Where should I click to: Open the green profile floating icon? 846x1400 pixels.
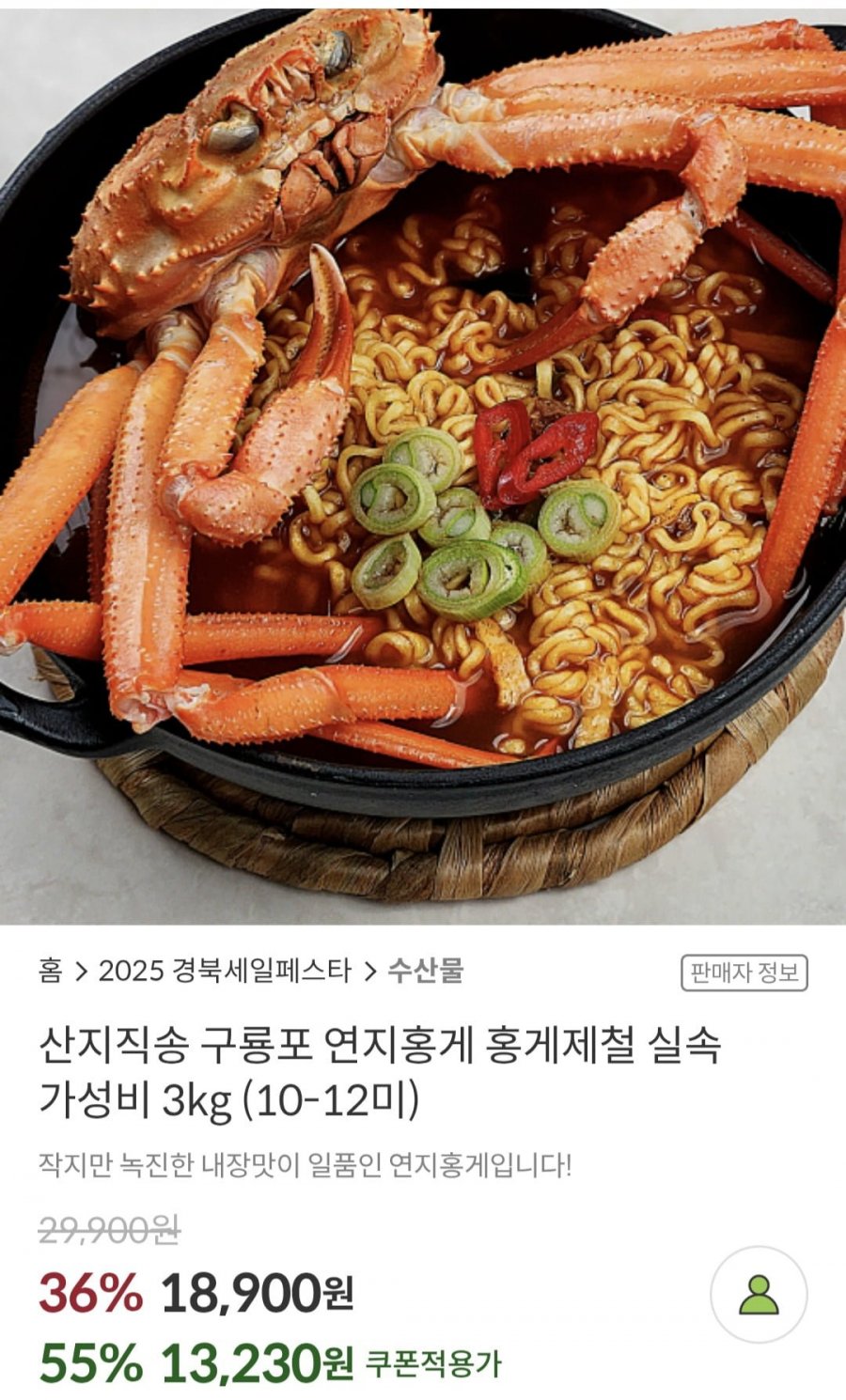(x=759, y=1294)
